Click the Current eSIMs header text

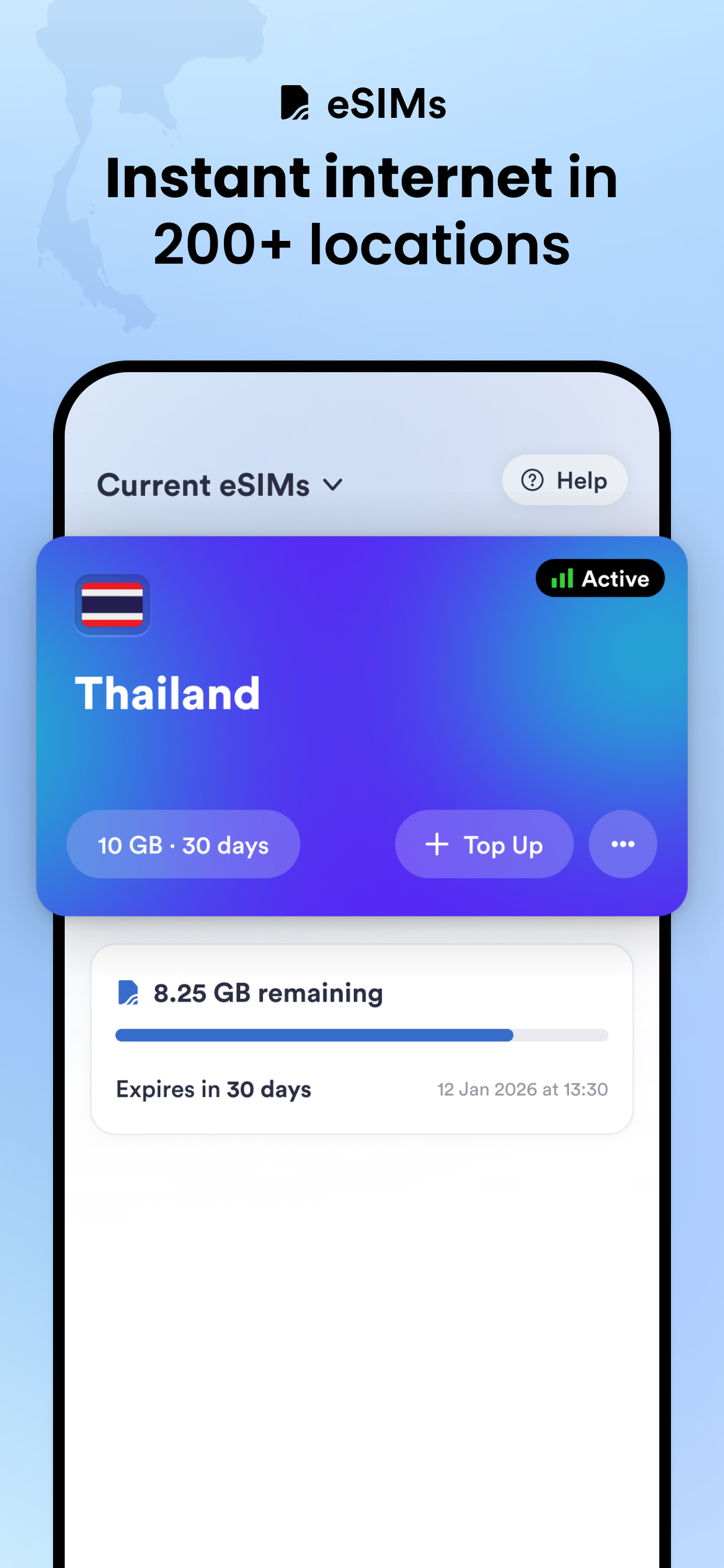coord(204,485)
